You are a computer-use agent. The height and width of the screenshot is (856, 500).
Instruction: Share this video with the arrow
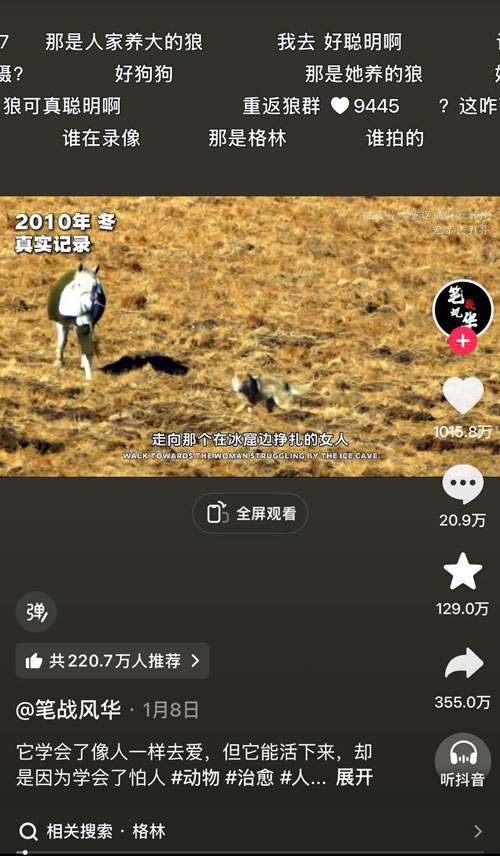click(x=464, y=663)
